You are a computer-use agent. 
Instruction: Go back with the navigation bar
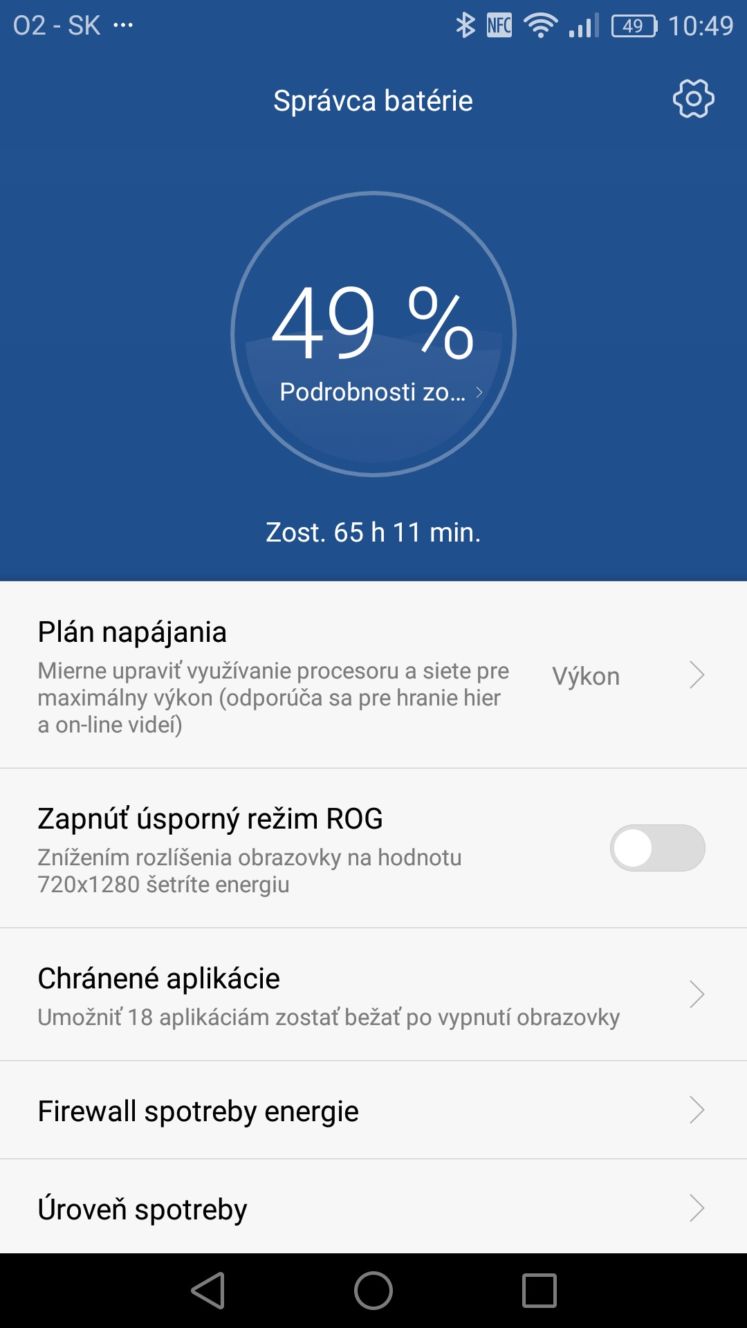click(x=208, y=1290)
